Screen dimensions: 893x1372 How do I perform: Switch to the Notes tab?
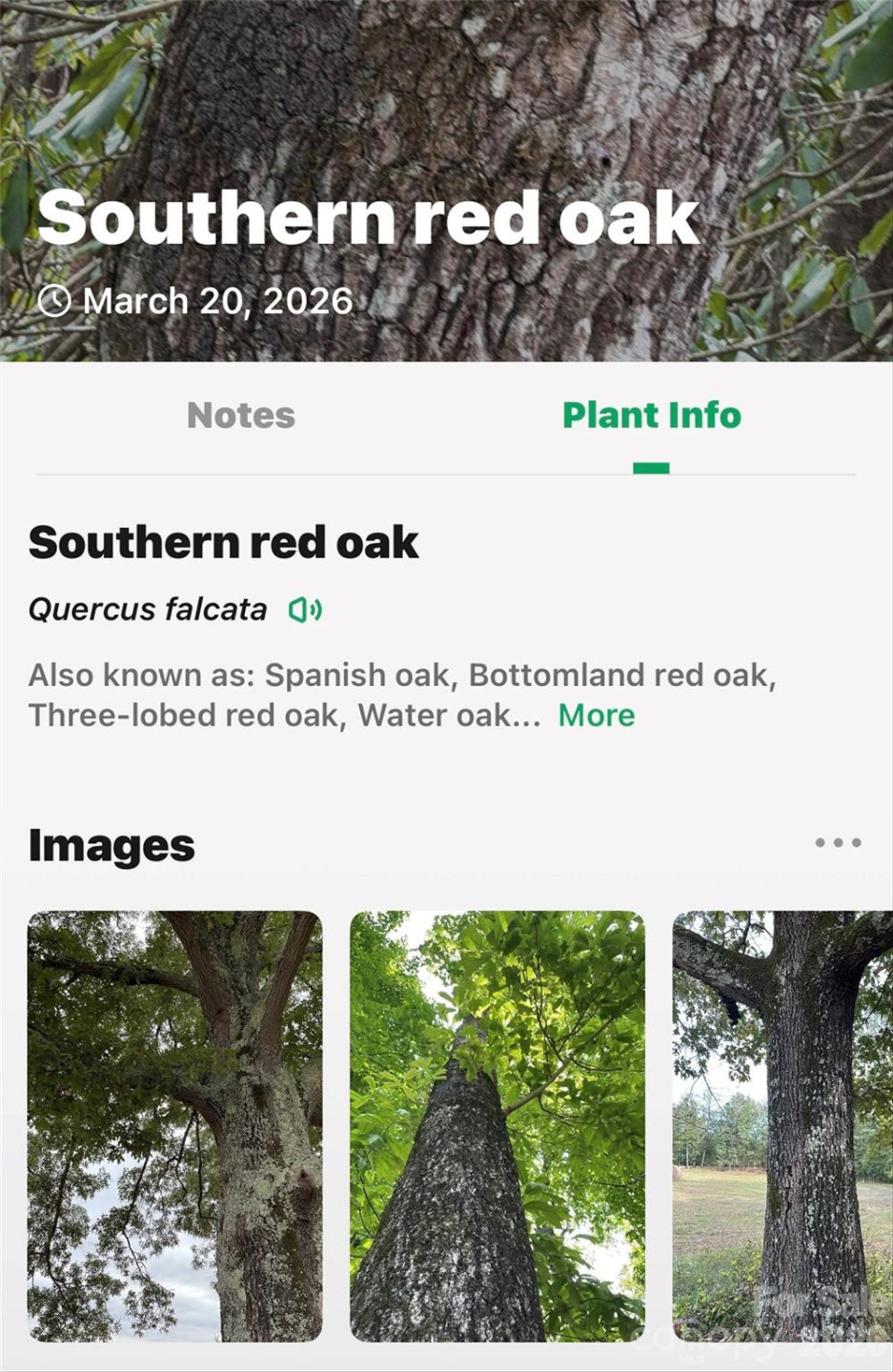coord(240,414)
